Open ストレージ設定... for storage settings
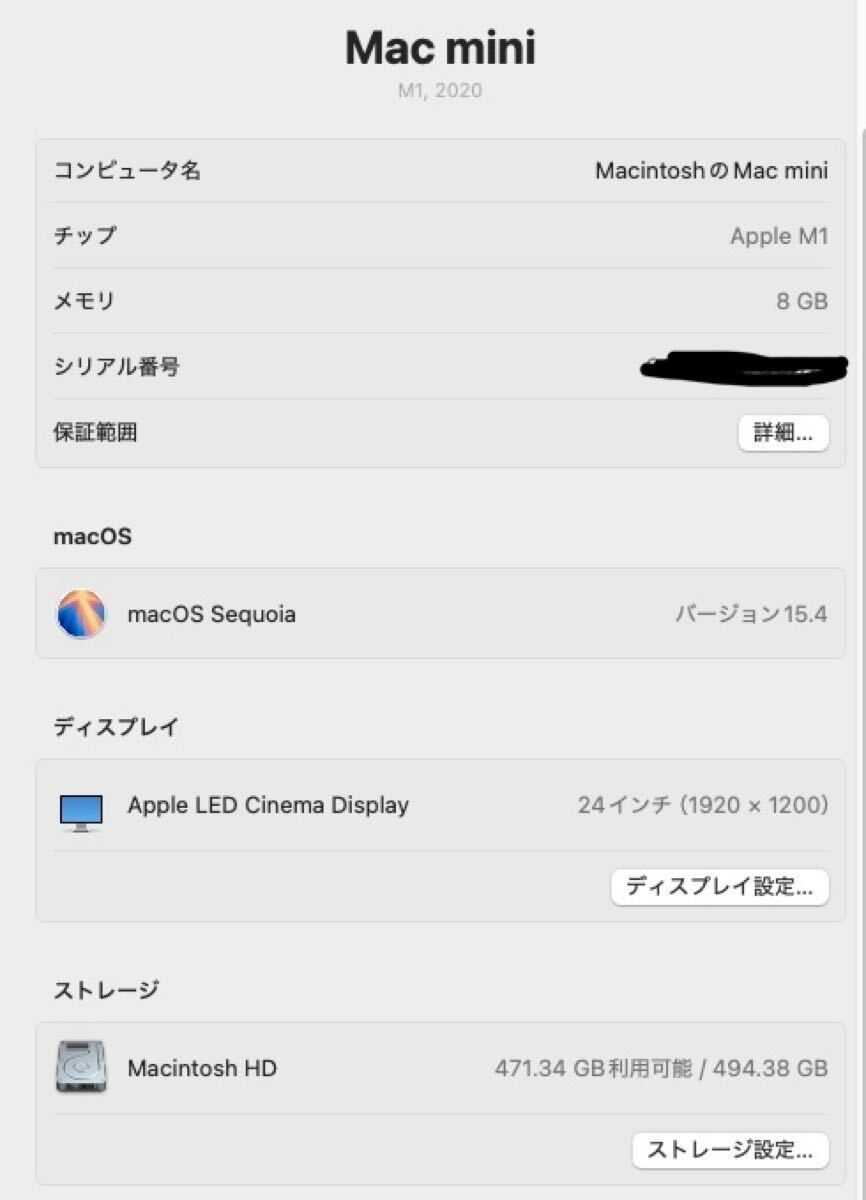866x1200 pixels. pos(730,1151)
